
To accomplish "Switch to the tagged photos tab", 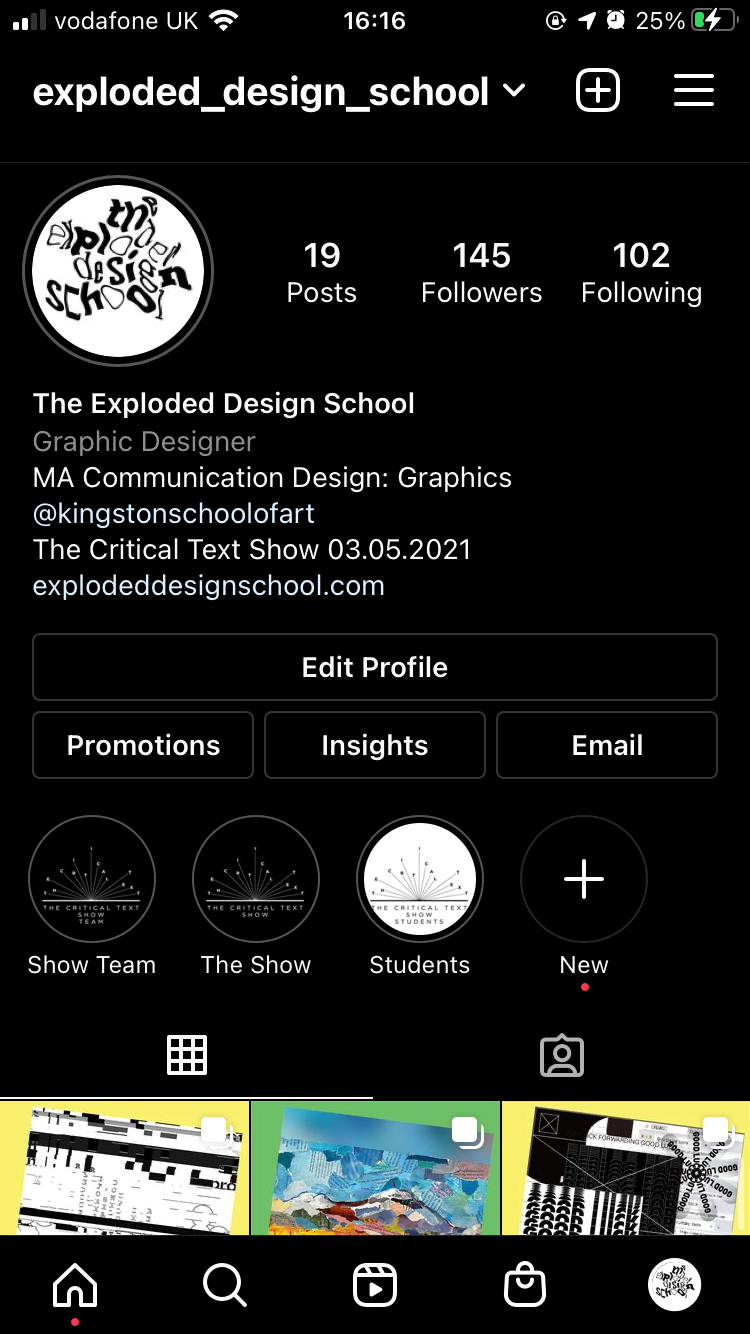I will tap(562, 1056).
